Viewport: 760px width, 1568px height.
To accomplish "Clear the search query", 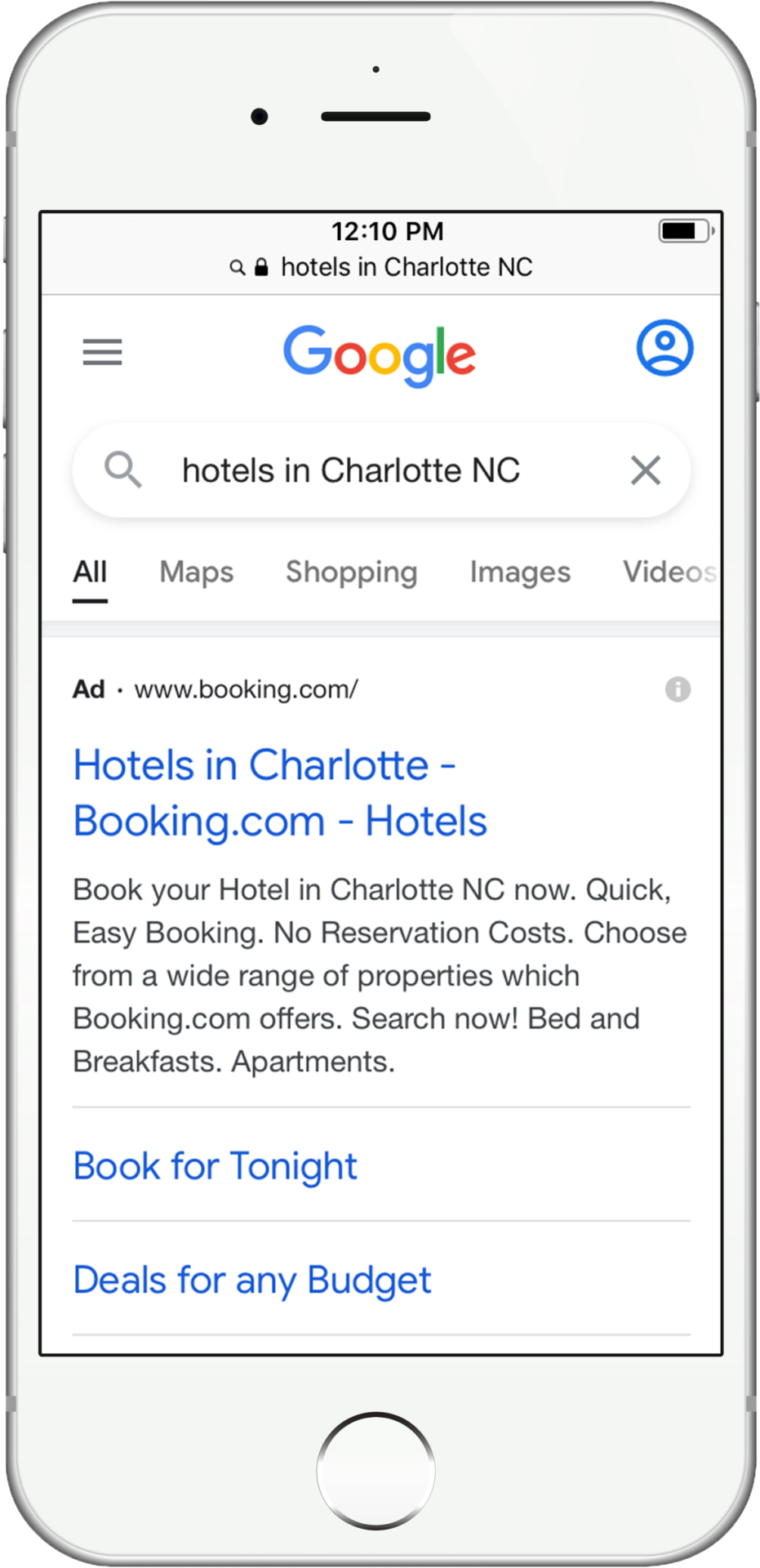I will pos(645,470).
